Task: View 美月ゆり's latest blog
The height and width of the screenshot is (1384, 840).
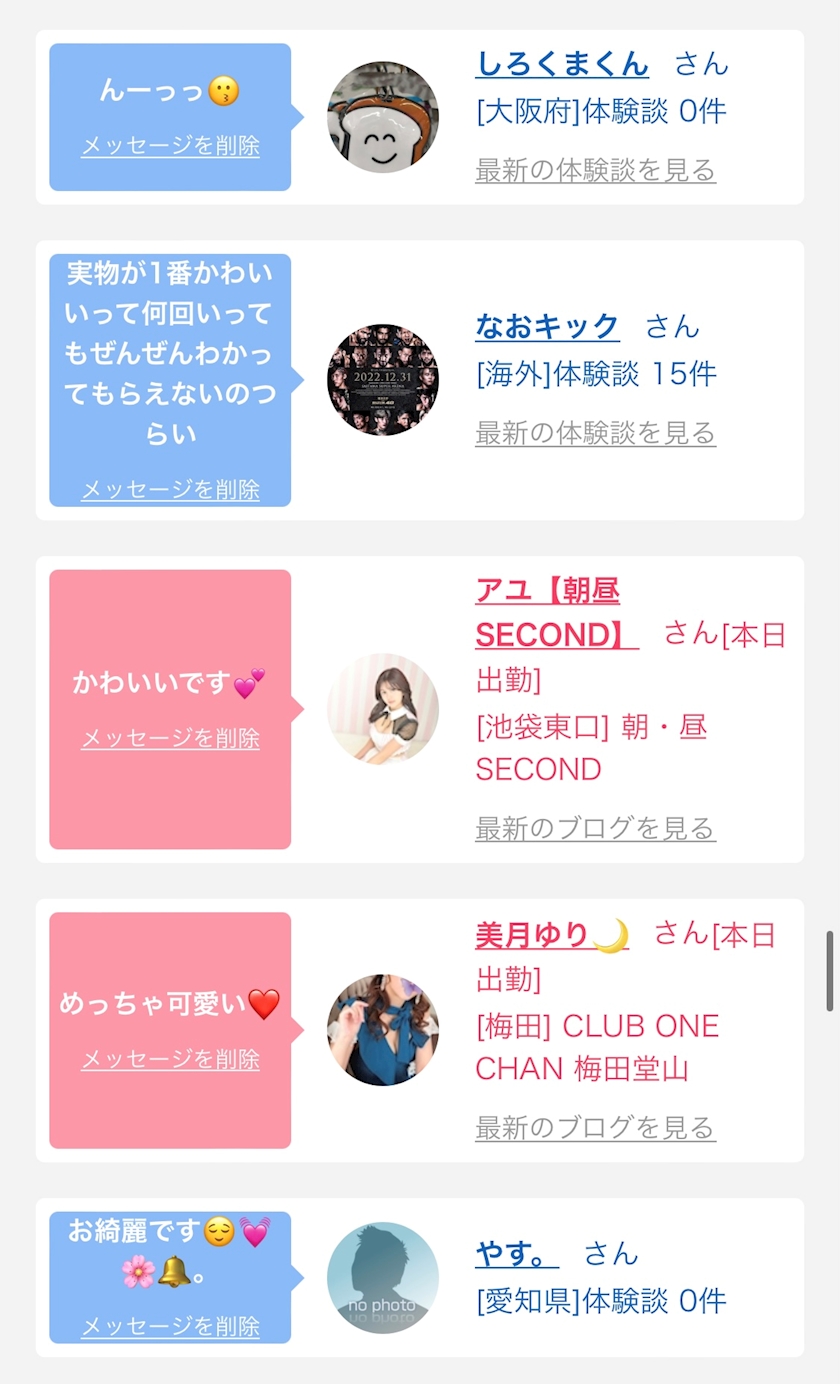Action: 595,1128
